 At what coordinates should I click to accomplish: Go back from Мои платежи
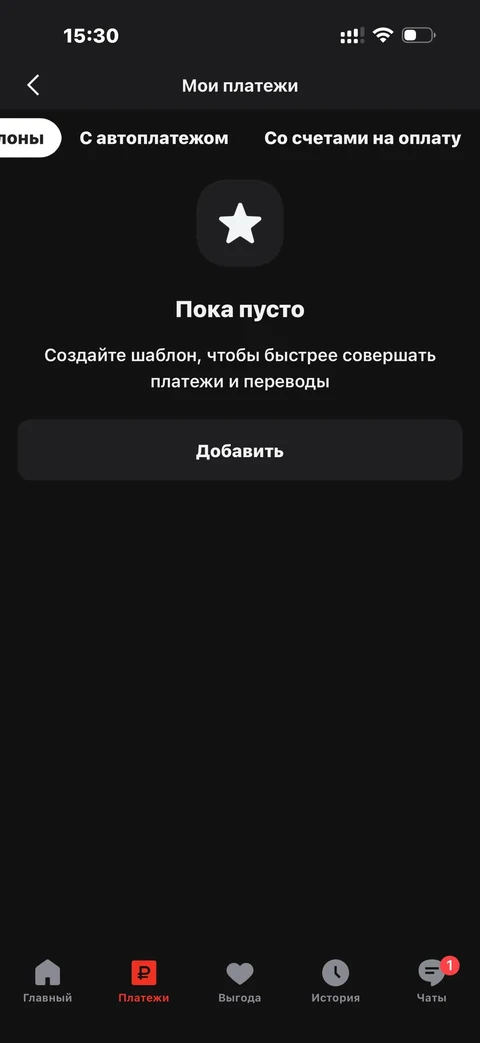[x=33, y=85]
